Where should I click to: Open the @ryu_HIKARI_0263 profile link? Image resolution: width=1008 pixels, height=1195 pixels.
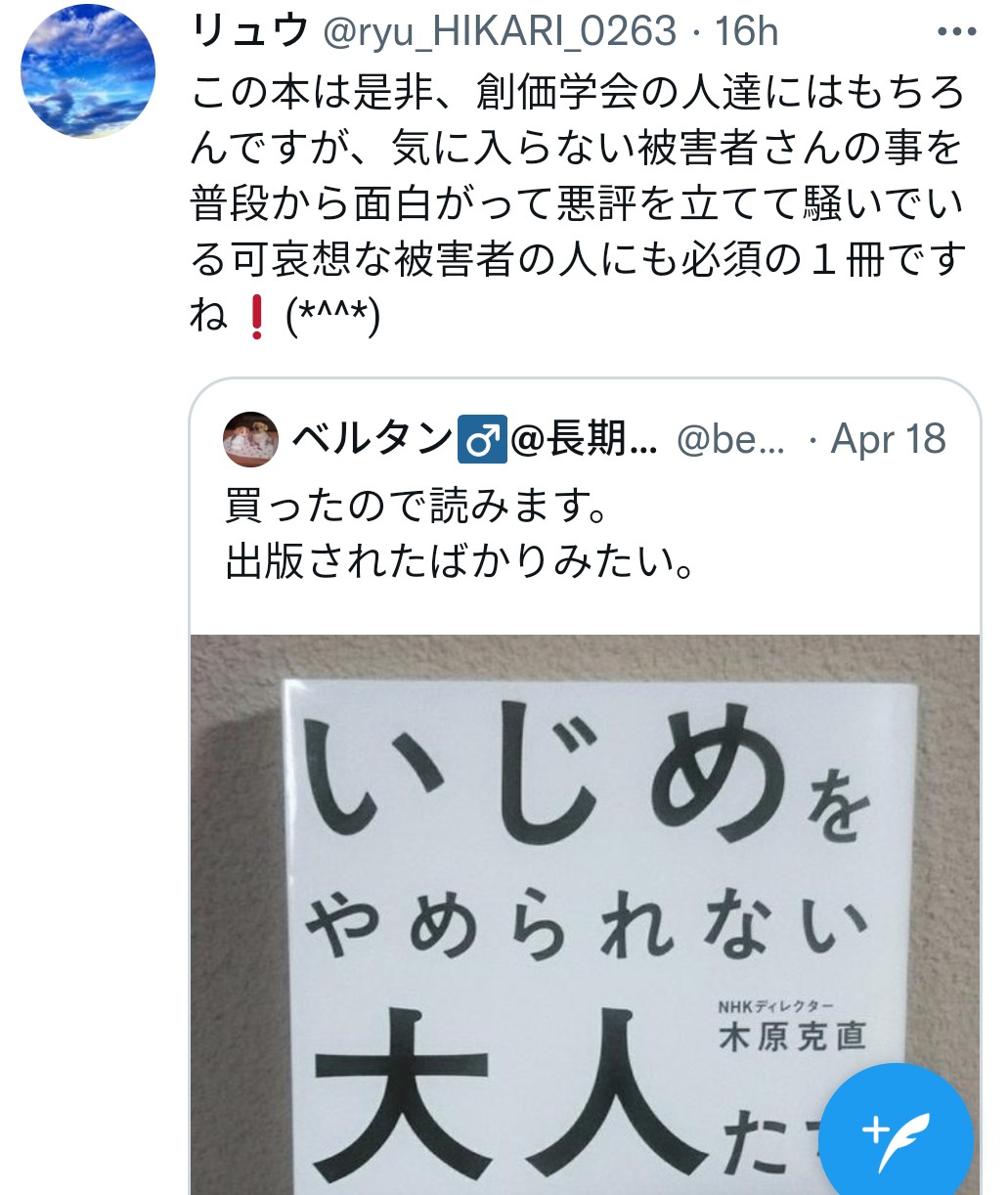[501, 28]
